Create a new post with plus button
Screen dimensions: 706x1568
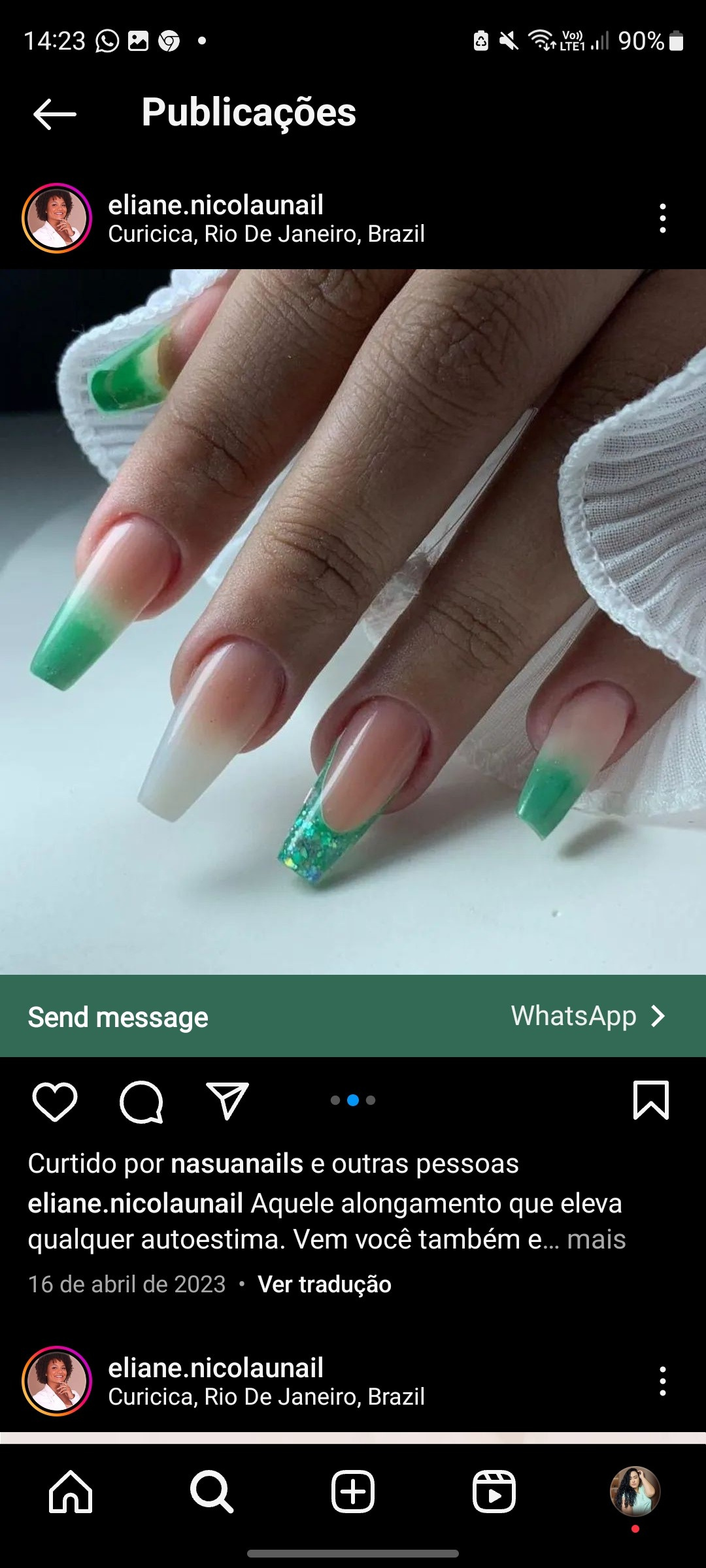click(x=353, y=1492)
